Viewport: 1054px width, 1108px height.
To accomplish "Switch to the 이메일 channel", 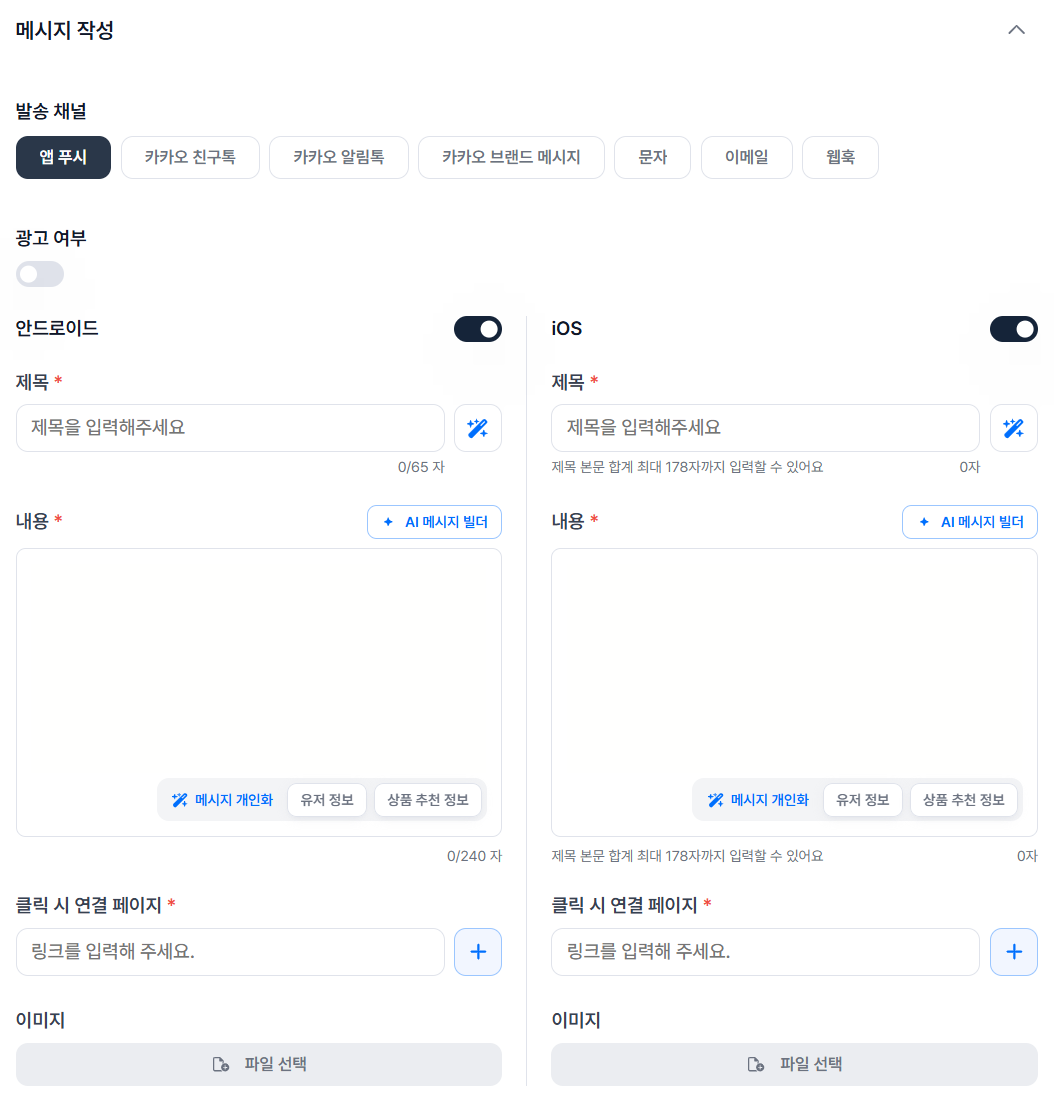I will 747,158.
